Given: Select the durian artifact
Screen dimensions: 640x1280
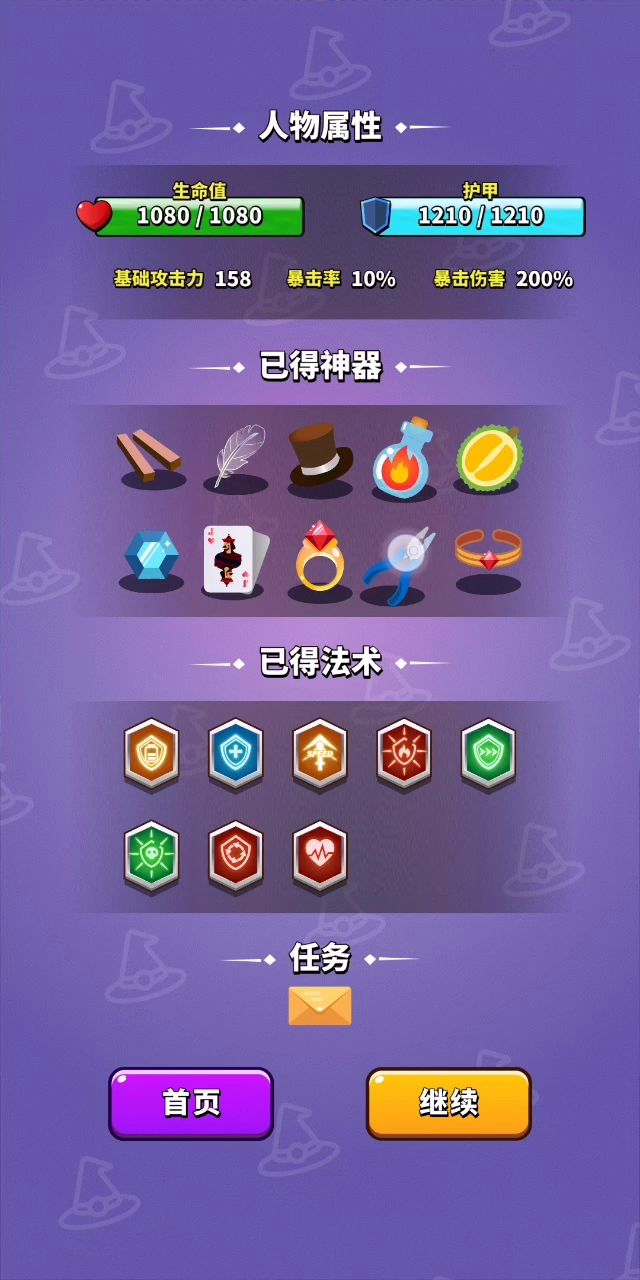Looking at the screenshot, I should [x=488, y=457].
